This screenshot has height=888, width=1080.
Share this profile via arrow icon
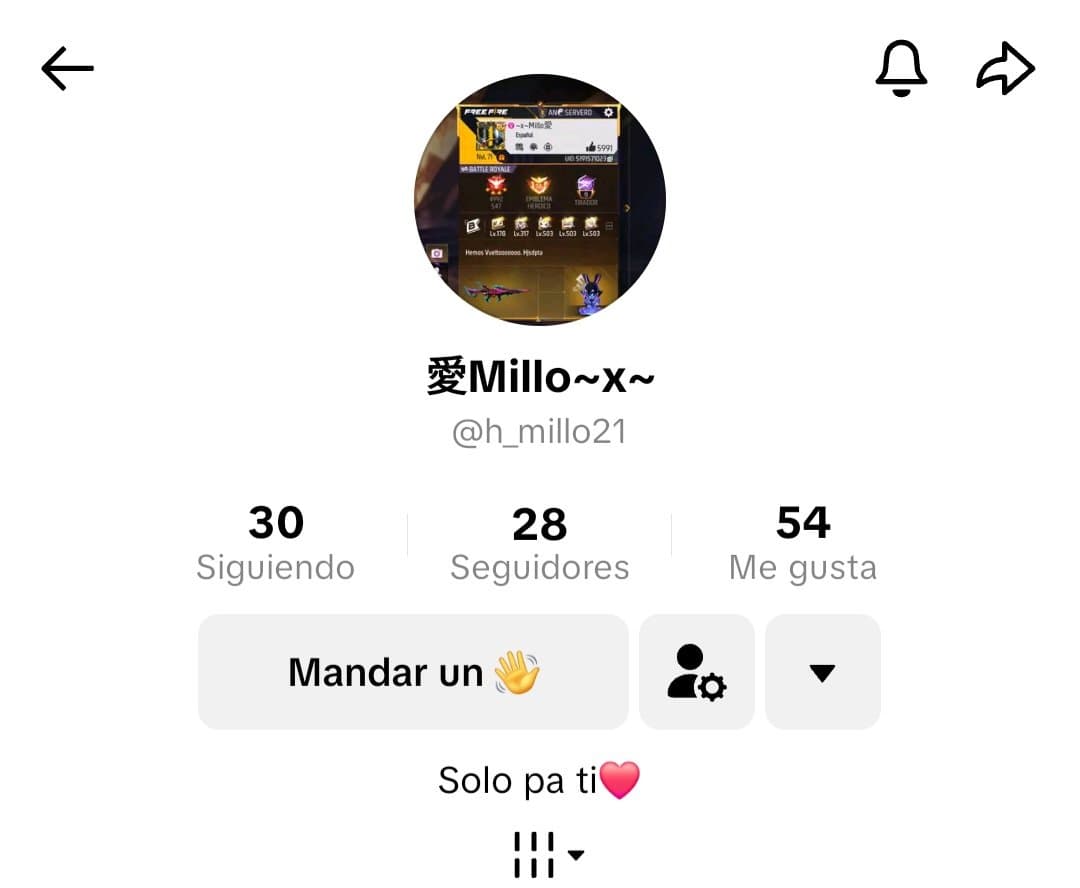tap(1004, 69)
